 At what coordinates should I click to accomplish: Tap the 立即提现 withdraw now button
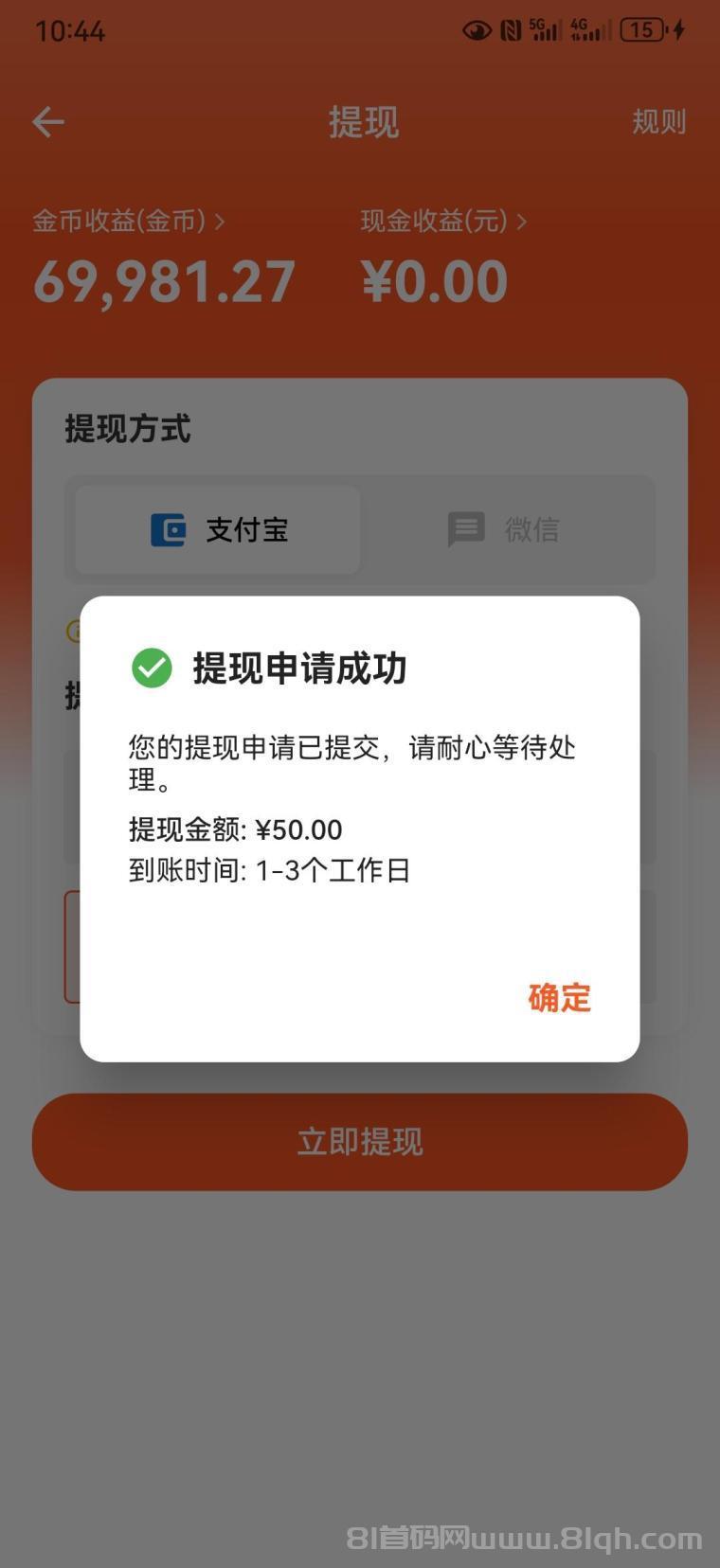360,1142
